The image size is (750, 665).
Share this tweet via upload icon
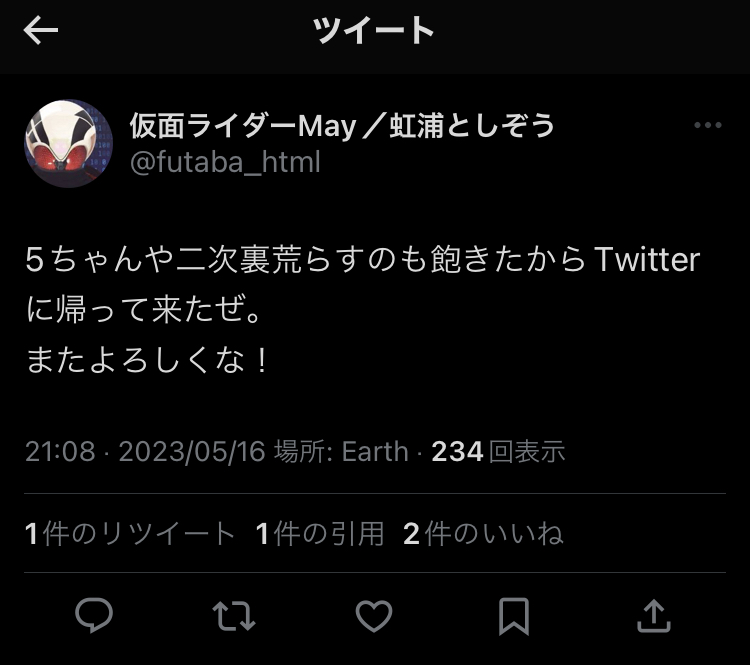(x=653, y=615)
